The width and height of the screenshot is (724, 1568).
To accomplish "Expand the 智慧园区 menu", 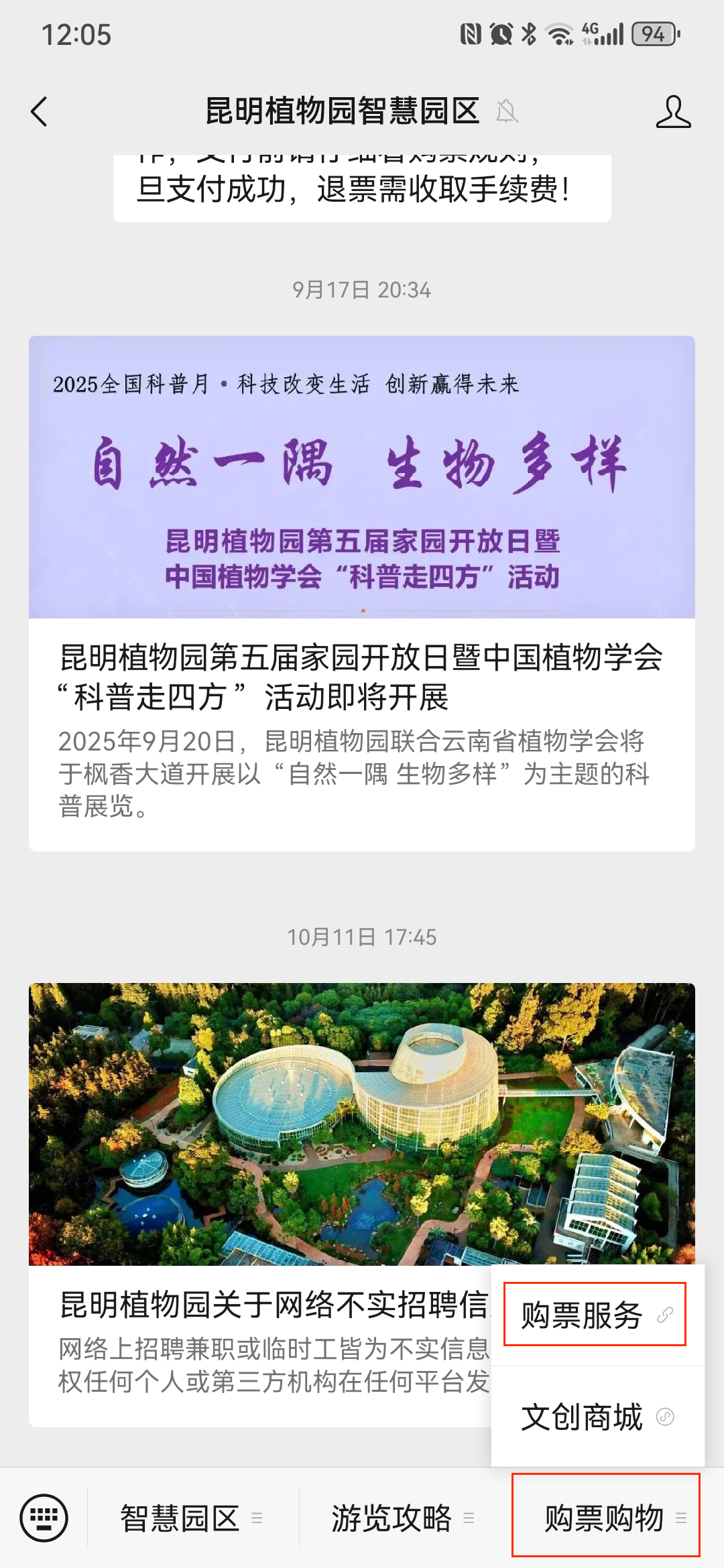I will (x=191, y=1517).
